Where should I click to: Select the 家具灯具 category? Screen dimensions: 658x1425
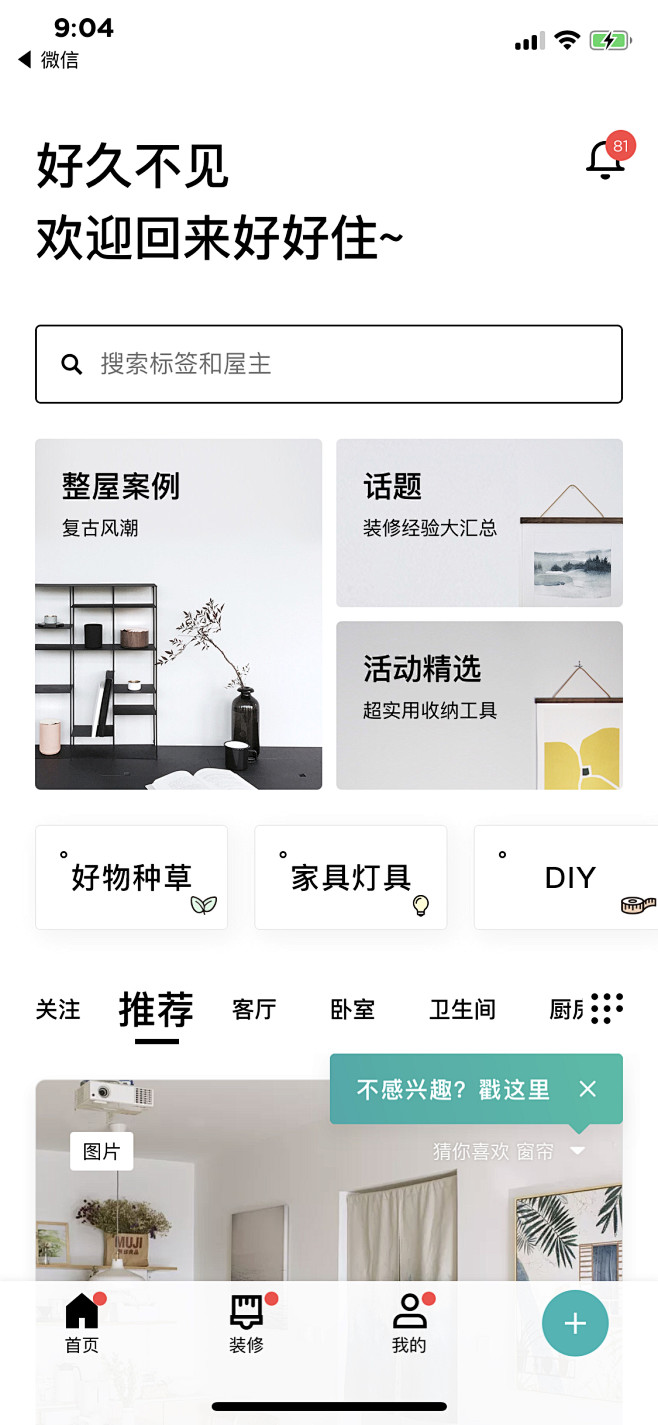[350, 877]
